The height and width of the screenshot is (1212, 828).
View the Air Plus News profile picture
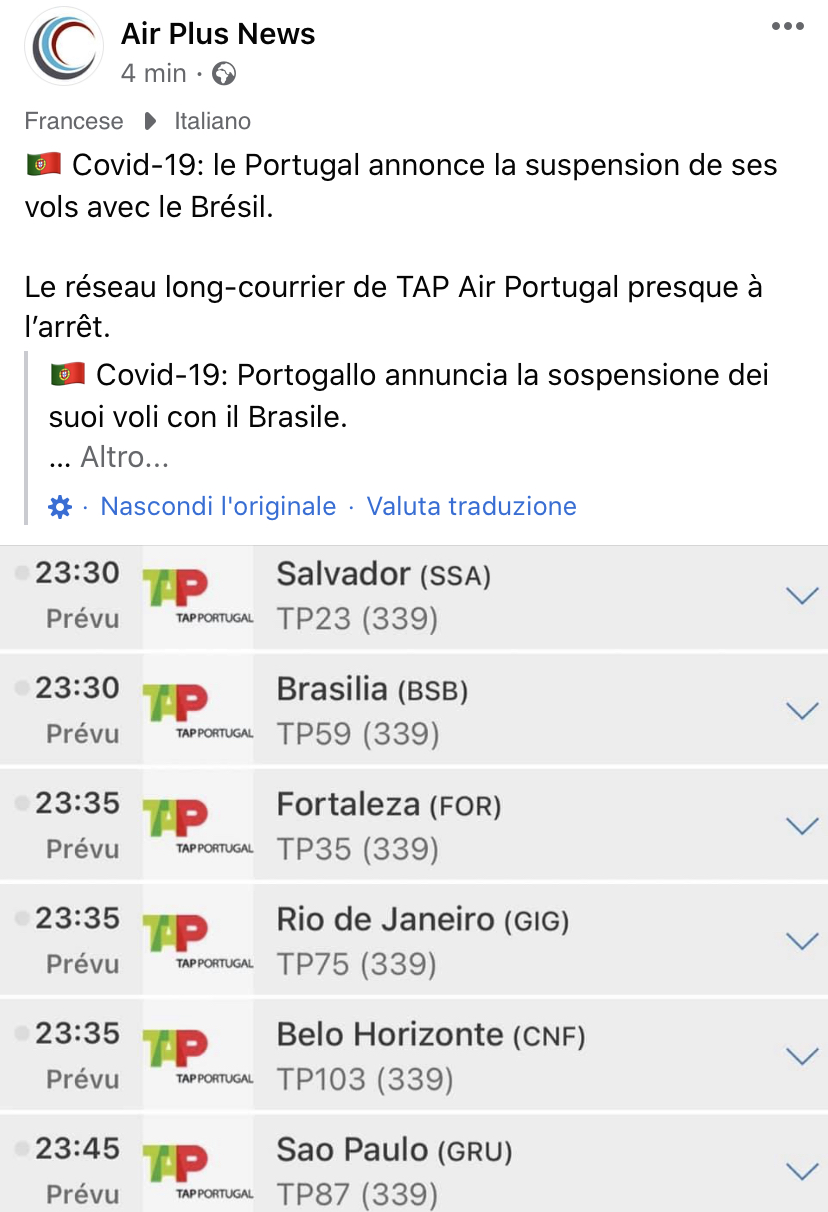64,47
